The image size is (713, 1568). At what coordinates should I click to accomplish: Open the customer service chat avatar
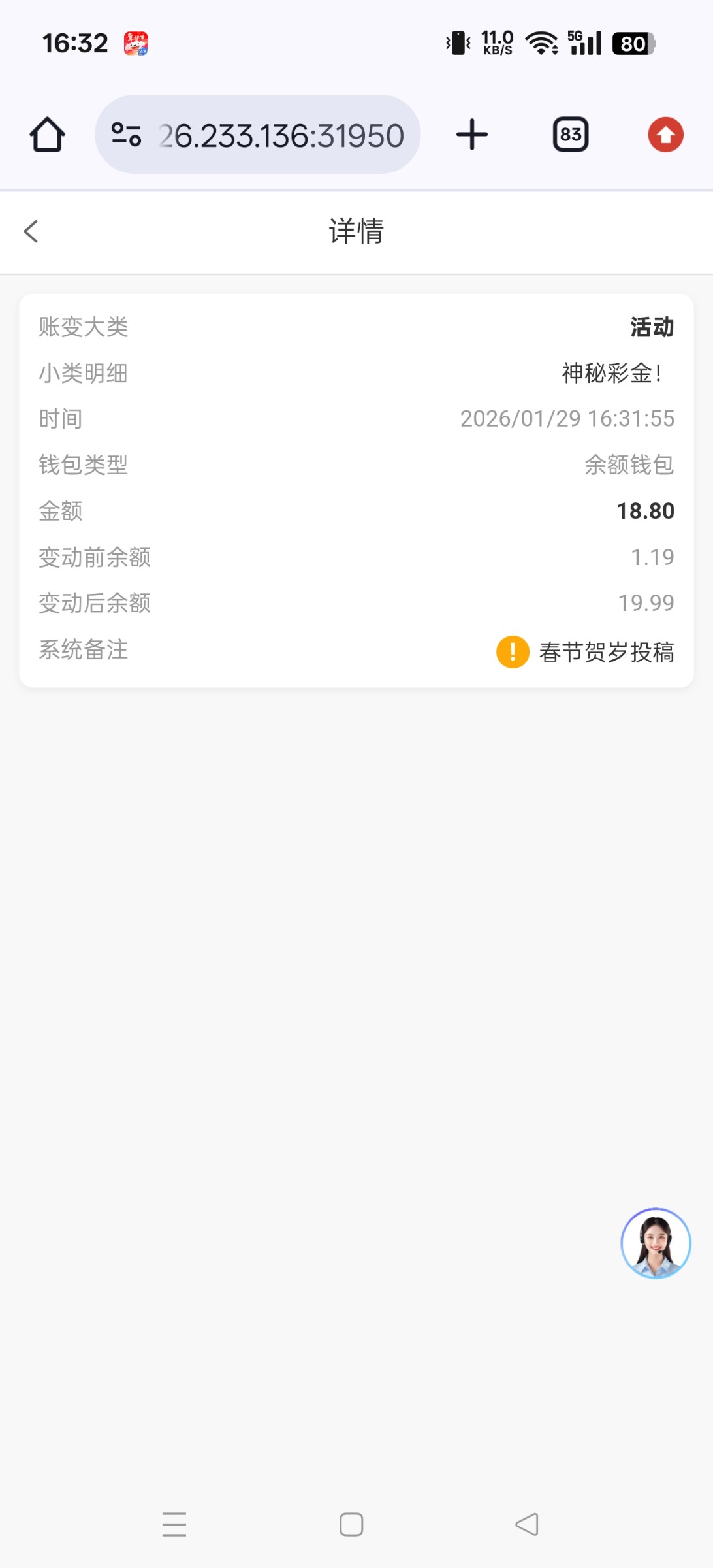coord(656,1243)
